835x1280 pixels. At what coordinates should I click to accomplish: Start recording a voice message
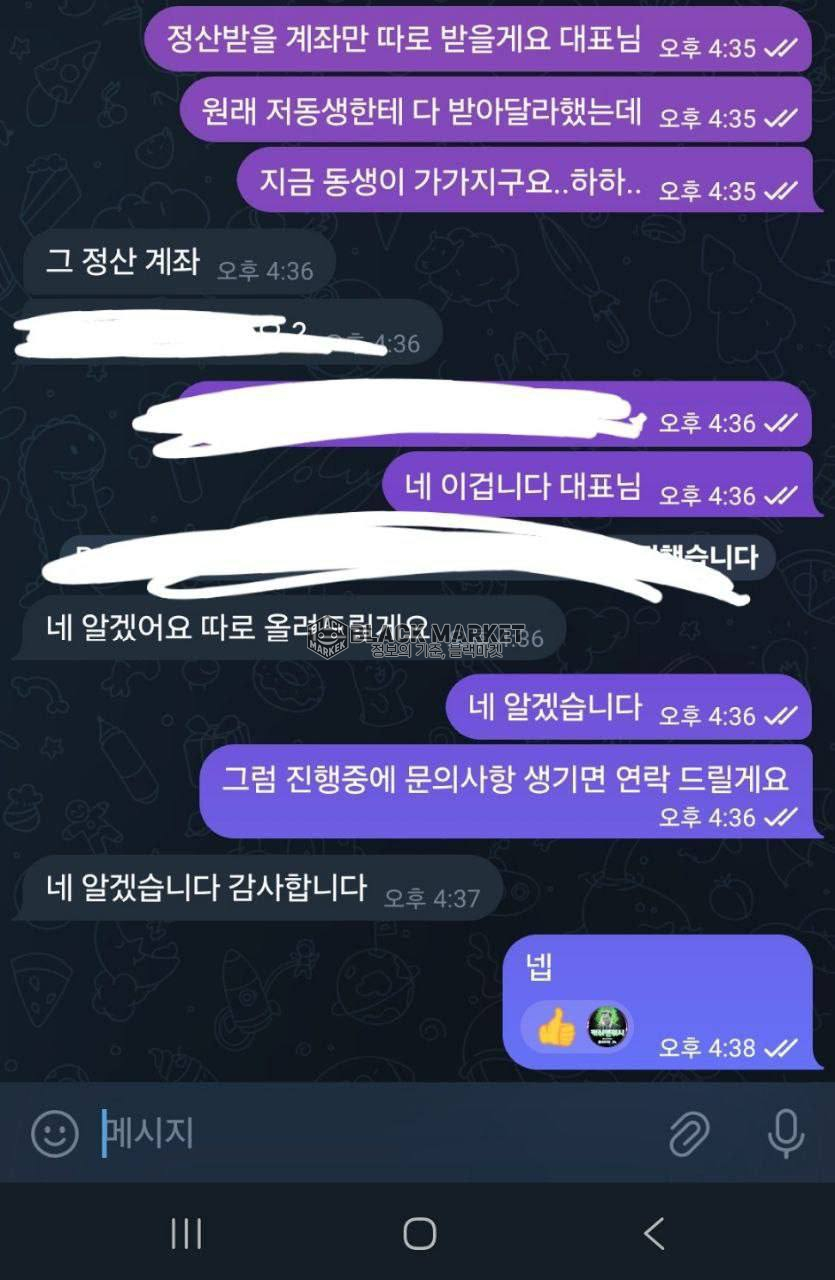[785, 1133]
